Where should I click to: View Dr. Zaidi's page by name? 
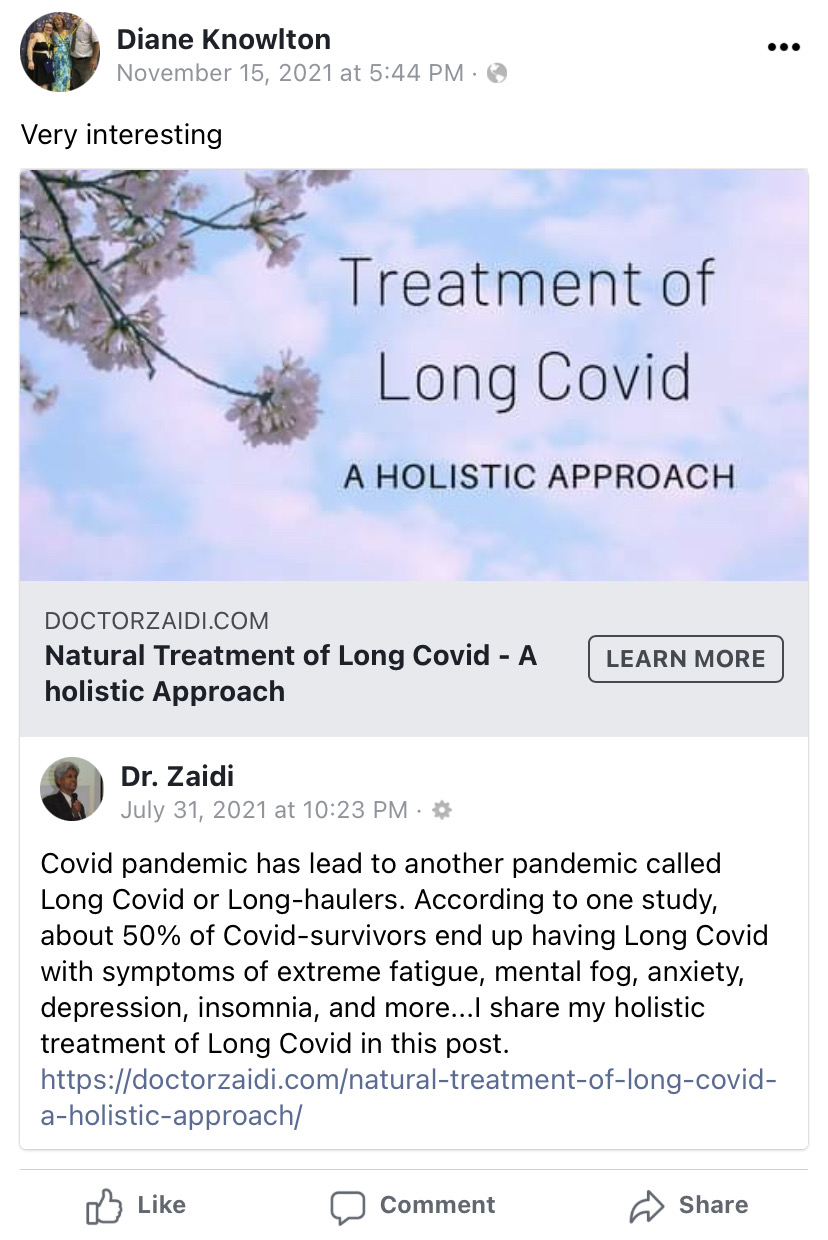[177, 776]
